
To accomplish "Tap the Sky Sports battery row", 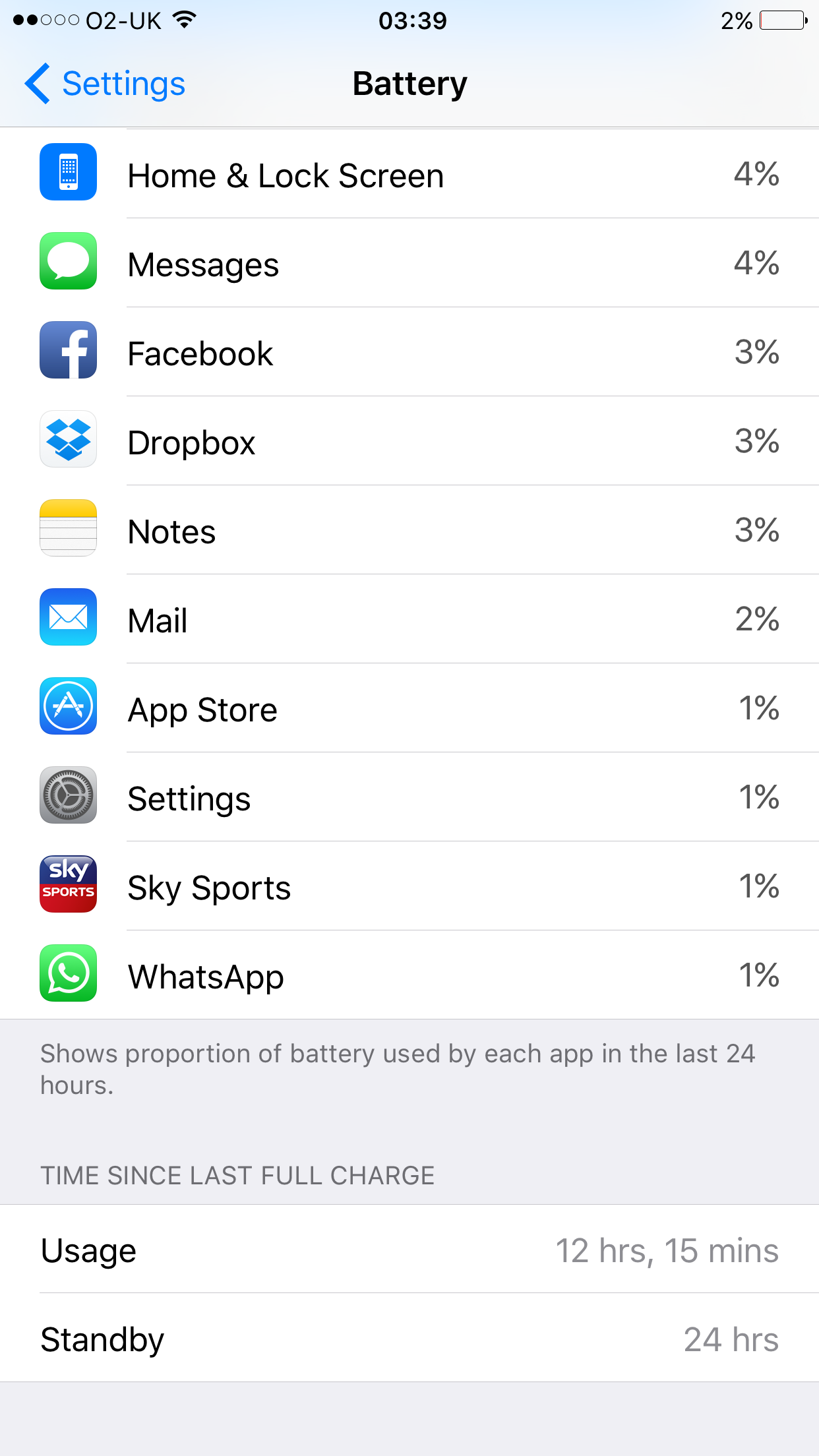I will pyautogui.click(x=409, y=888).
